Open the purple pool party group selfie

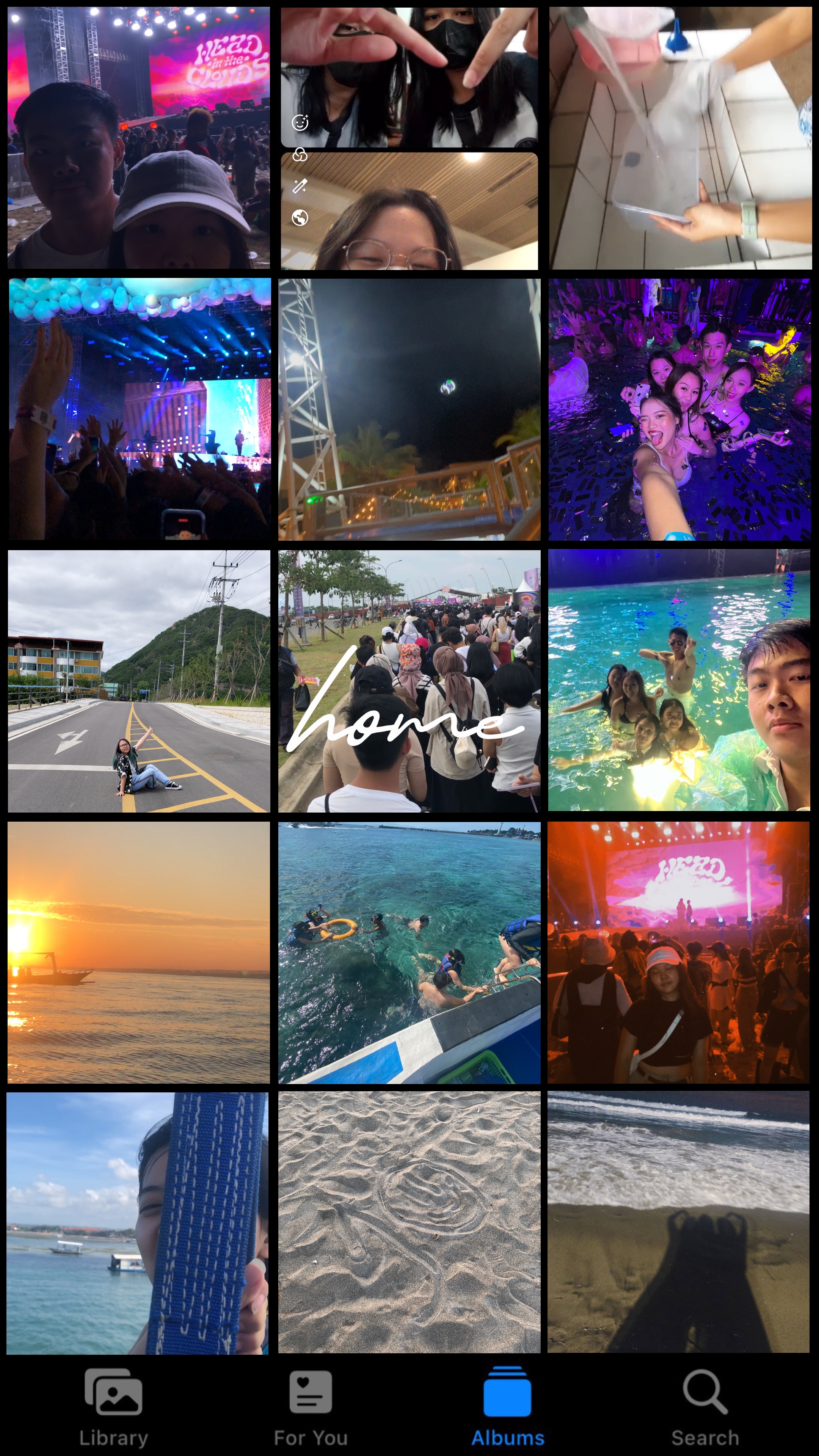tap(680, 409)
